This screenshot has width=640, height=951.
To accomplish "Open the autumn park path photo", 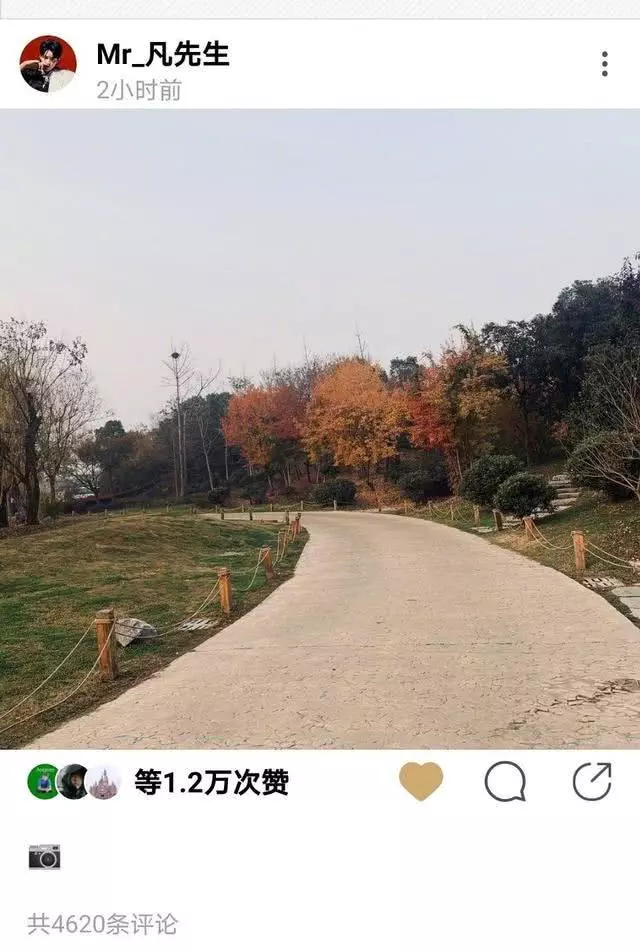I will point(320,428).
